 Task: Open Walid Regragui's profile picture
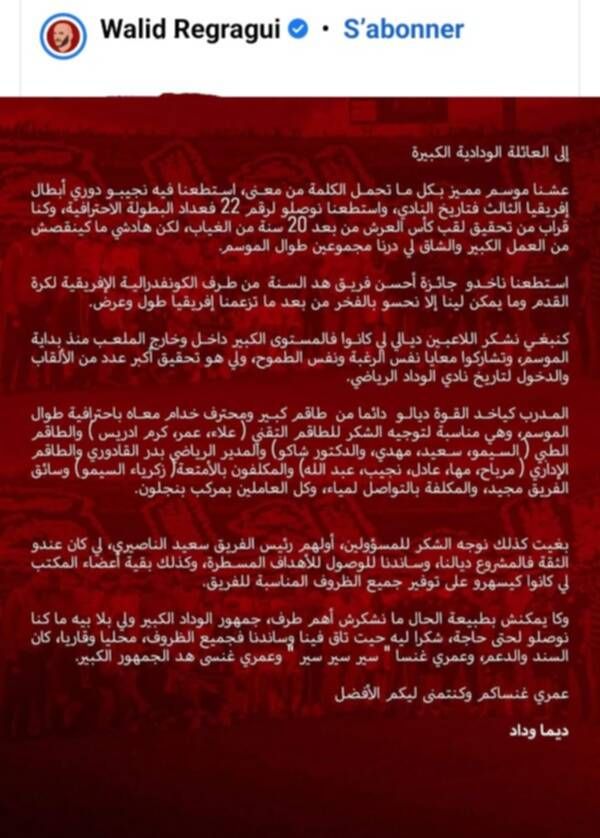[x=63, y=35]
